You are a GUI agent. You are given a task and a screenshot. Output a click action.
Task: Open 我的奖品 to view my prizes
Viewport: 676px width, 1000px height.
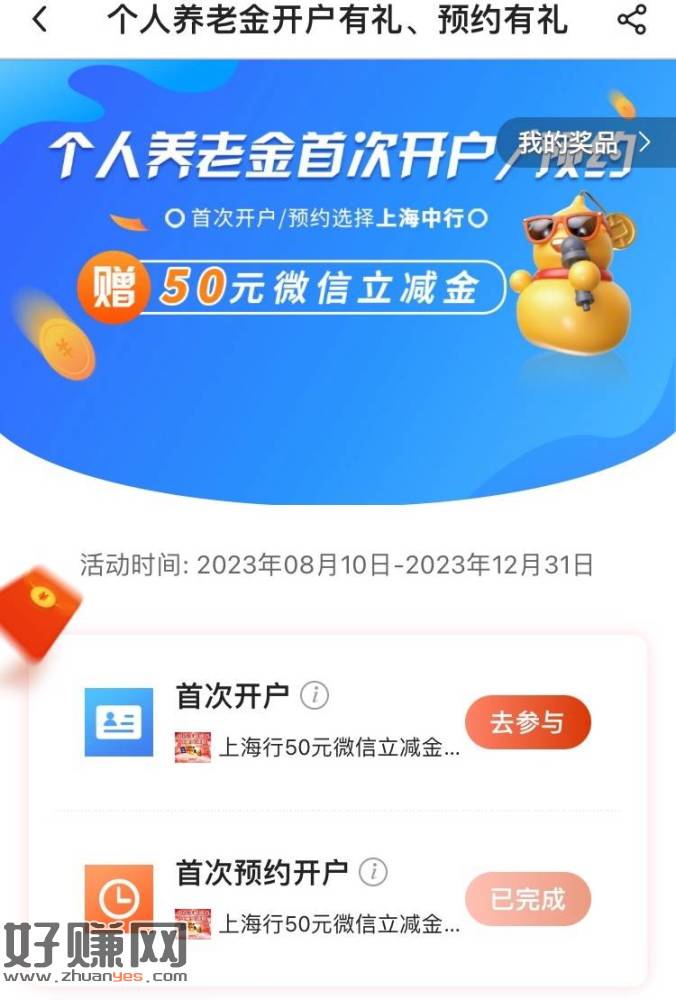point(582,142)
